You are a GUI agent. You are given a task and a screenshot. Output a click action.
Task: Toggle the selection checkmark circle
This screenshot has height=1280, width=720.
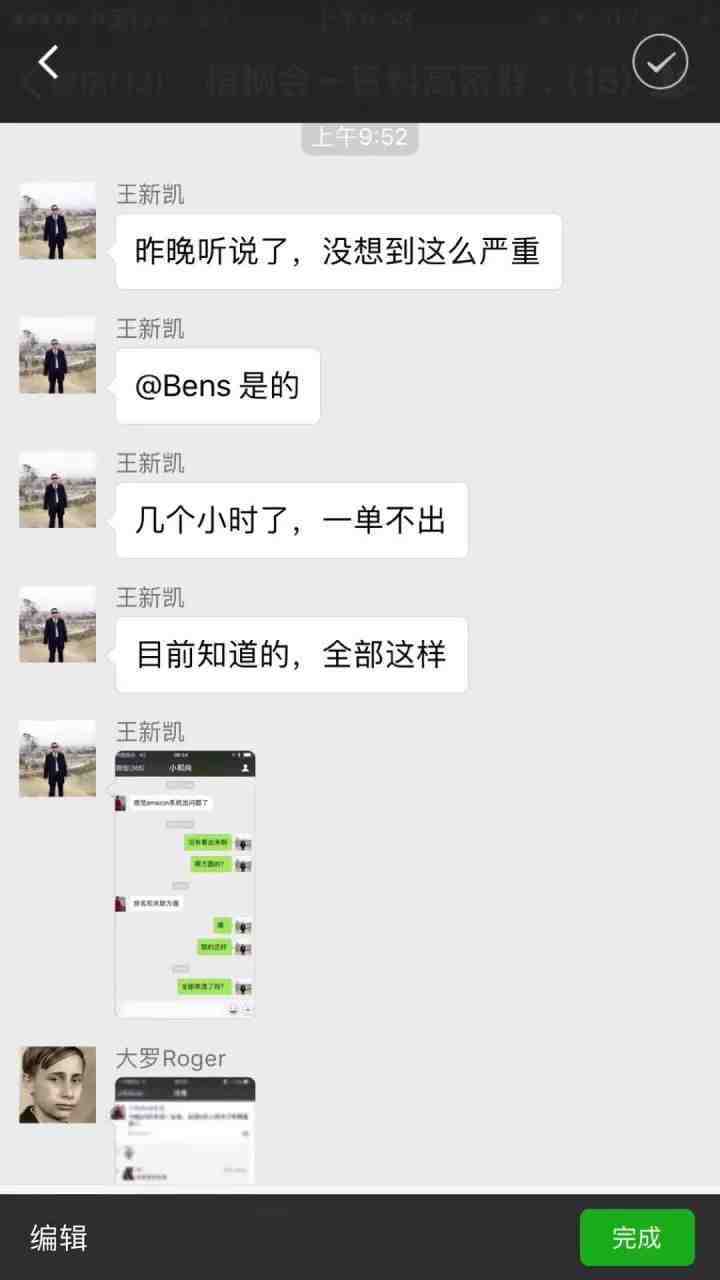(660, 62)
